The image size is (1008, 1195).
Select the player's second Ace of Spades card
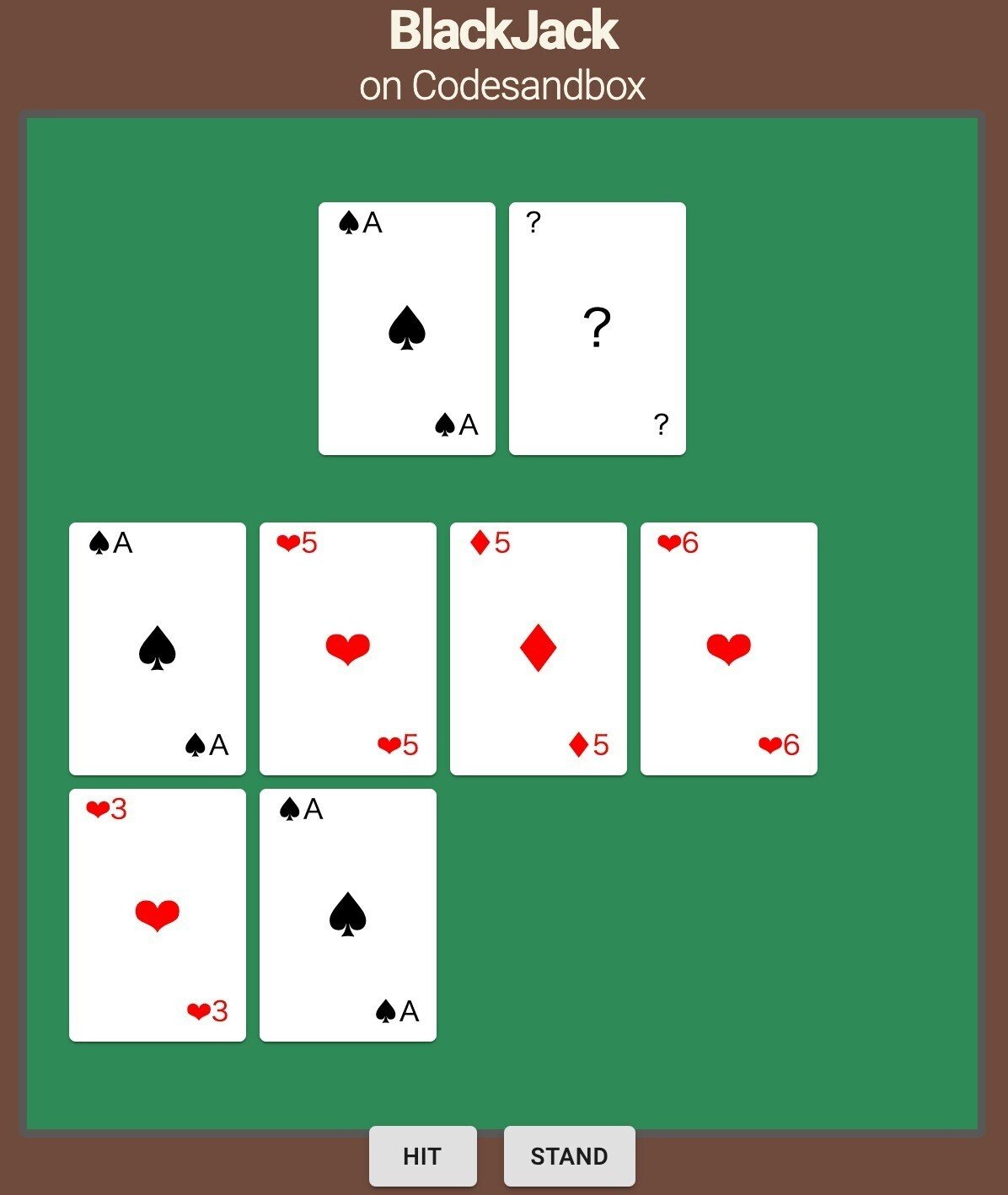click(x=347, y=914)
